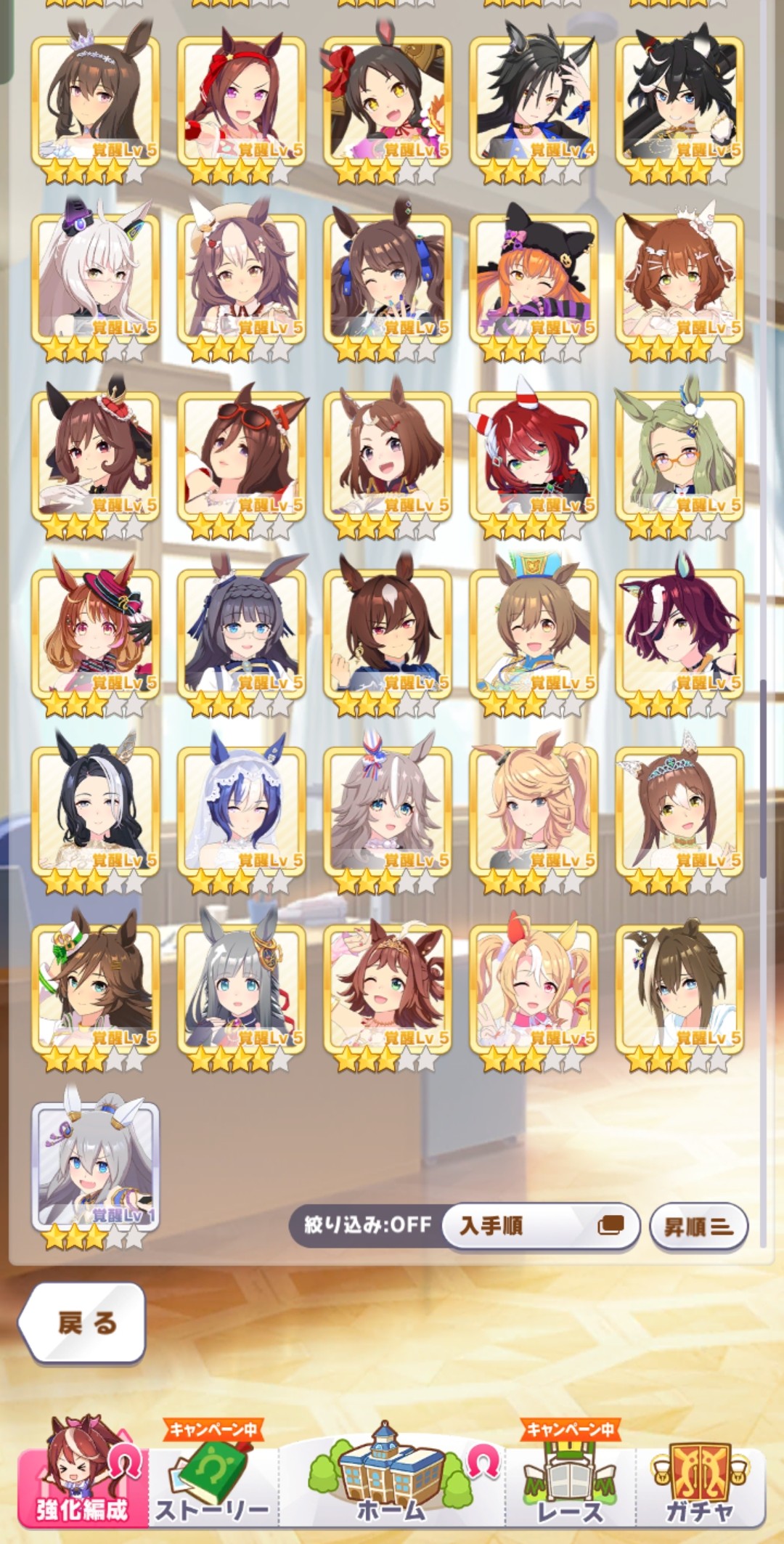Open the 絞り込み filter option
The height and width of the screenshot is (1544, 784).
pos(367,1225)
